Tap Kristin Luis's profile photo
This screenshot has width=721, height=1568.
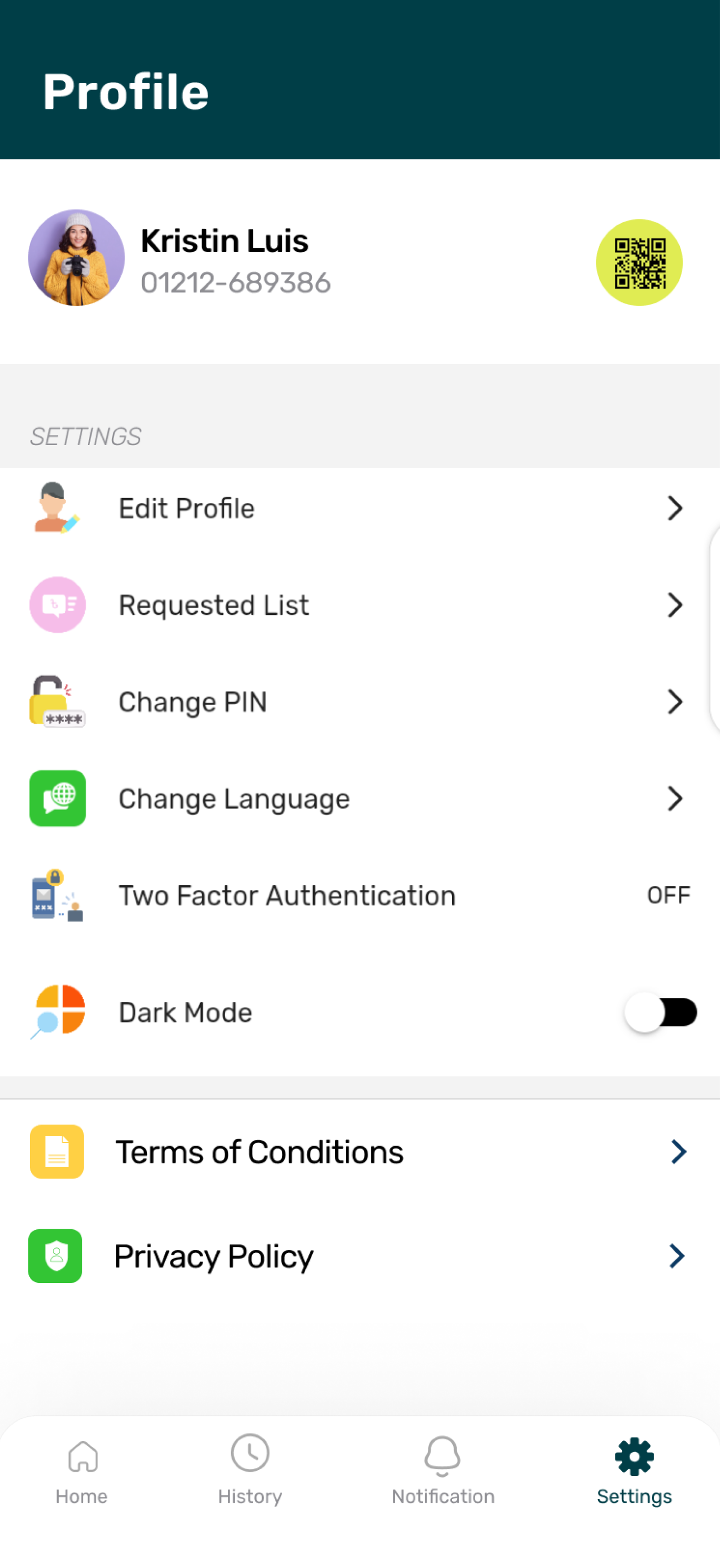76,258
